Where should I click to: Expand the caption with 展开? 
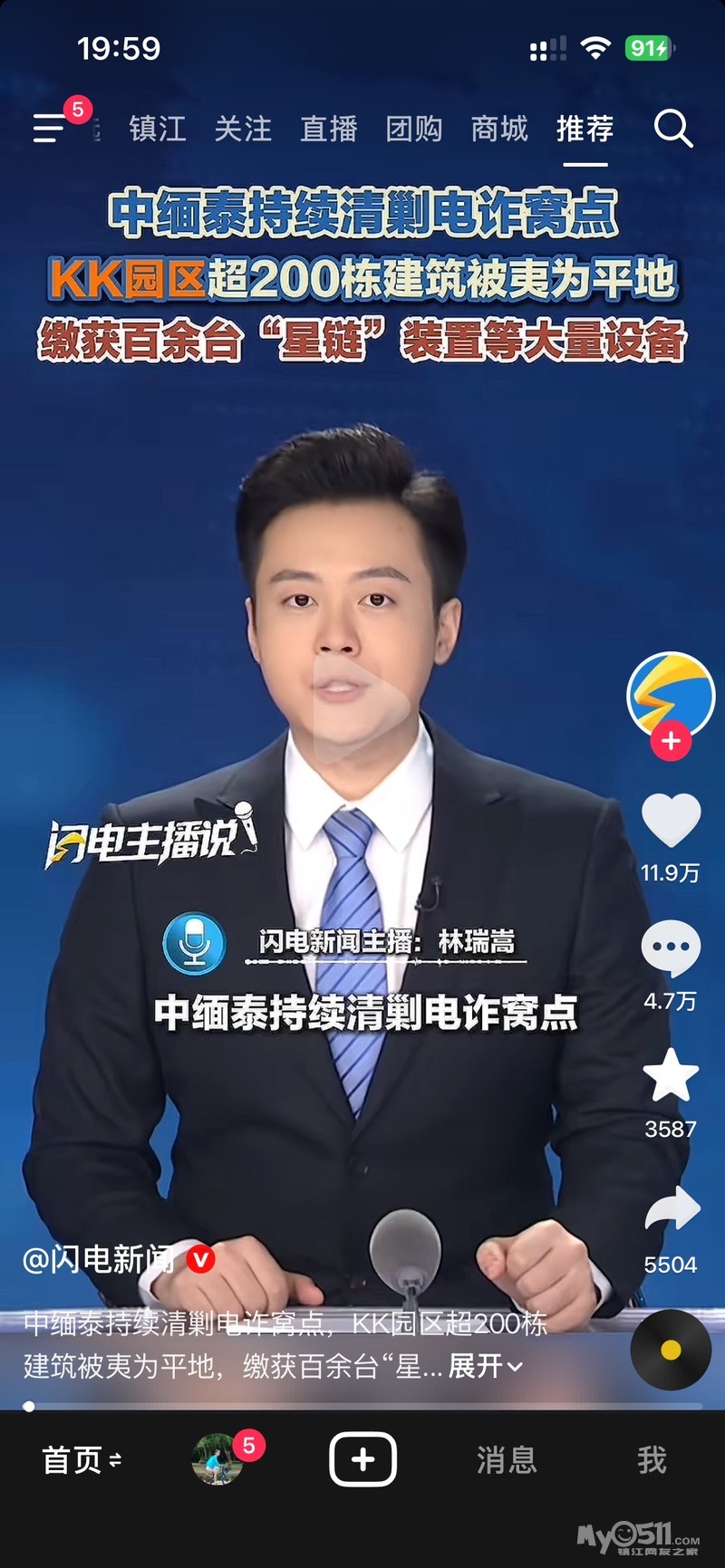[x=485, y=1365]
